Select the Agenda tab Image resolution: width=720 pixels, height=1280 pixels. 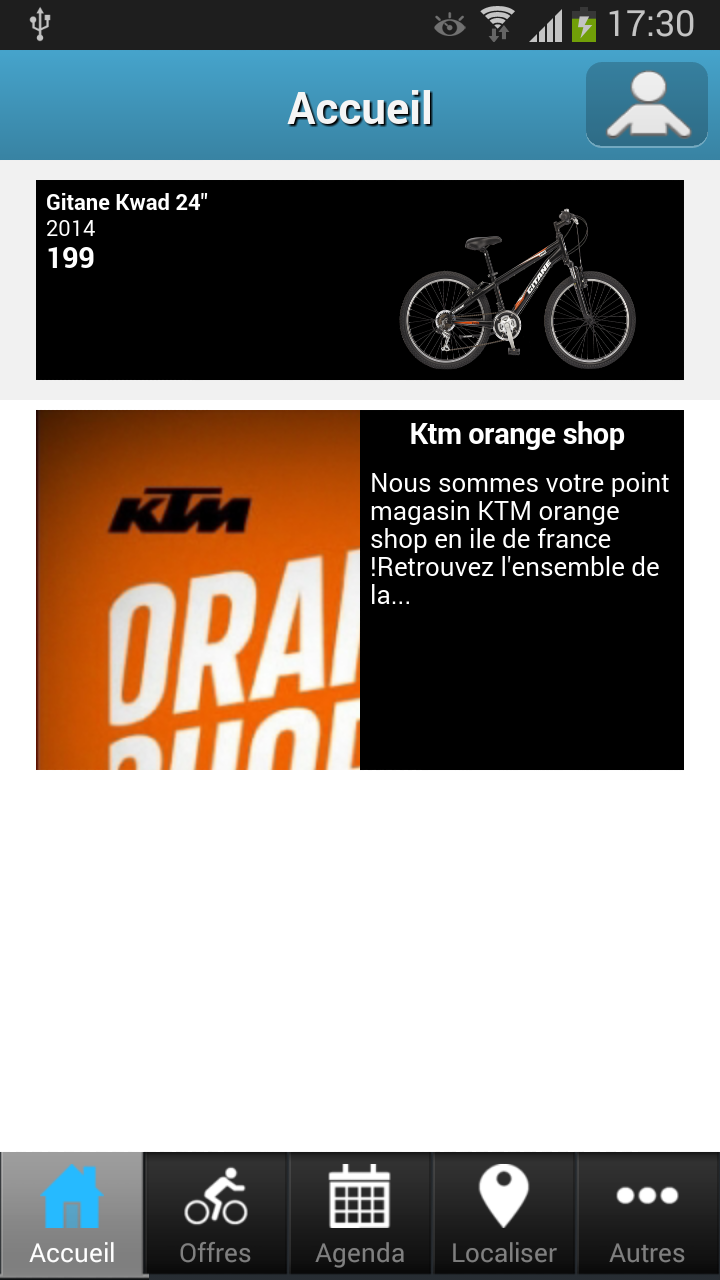[360, 1215]
